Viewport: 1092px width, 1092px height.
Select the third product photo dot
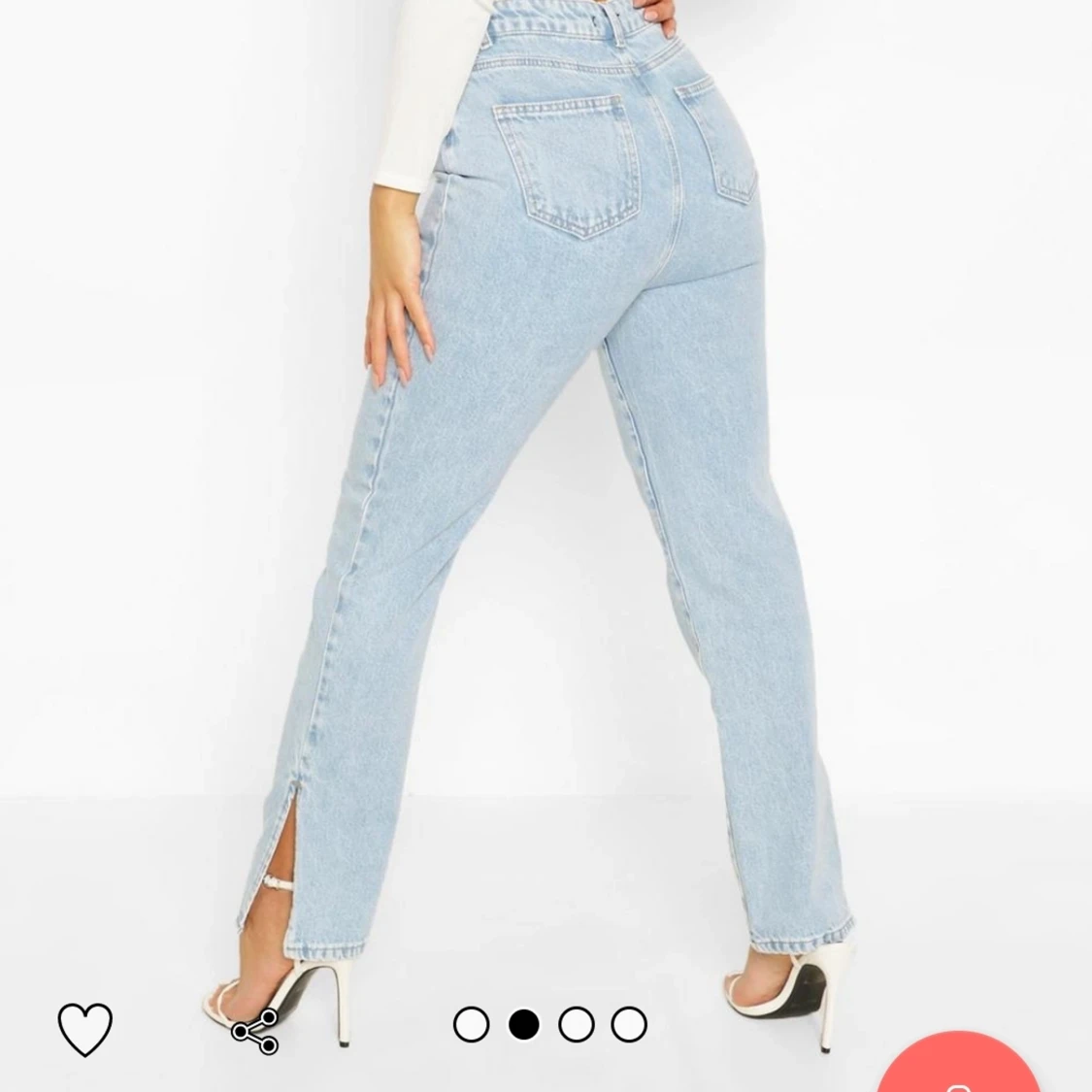(x=577, y=1024)
